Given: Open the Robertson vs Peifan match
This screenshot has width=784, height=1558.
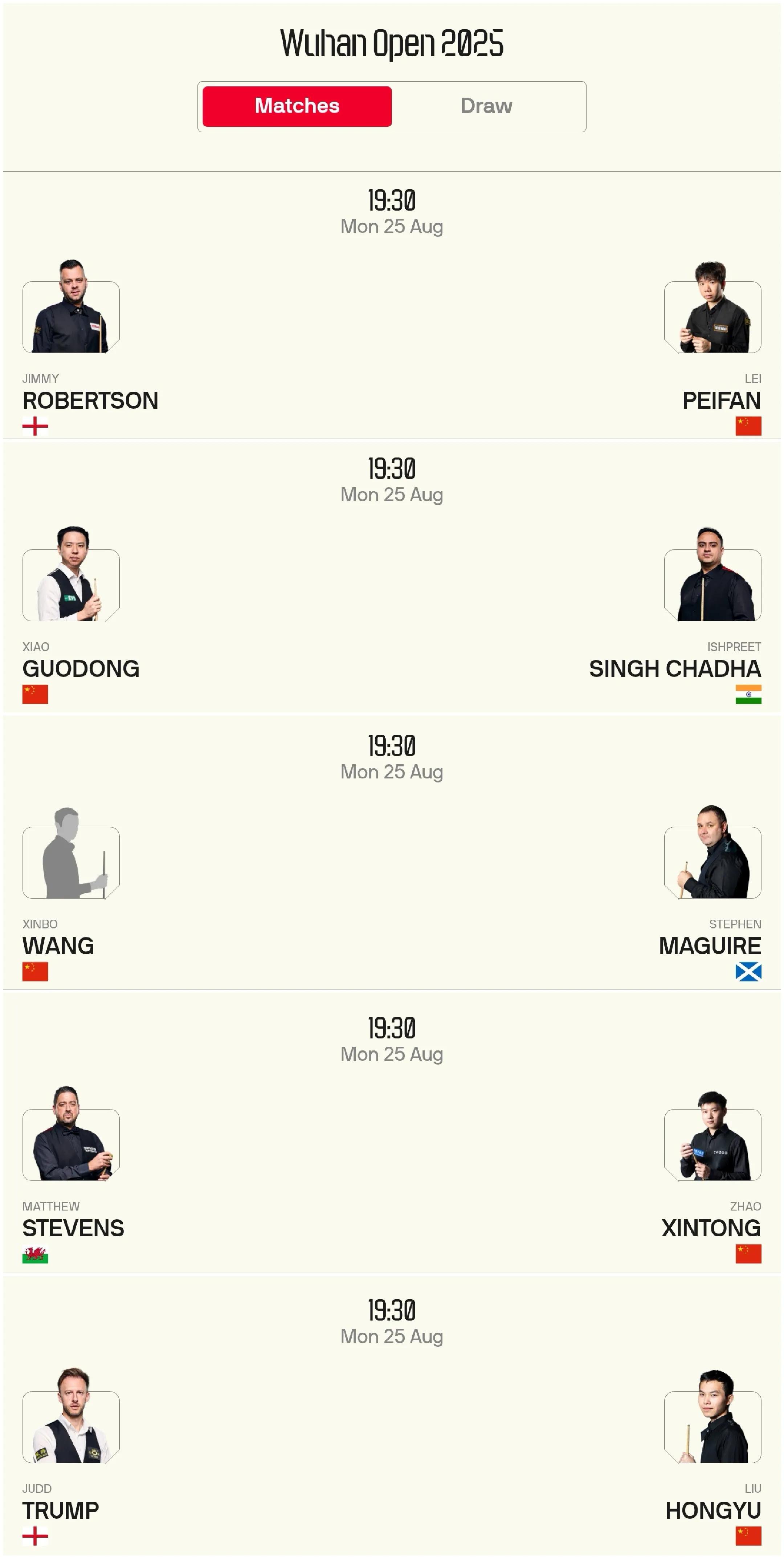Looking at the screenshot, I should (x=392, y=314).
